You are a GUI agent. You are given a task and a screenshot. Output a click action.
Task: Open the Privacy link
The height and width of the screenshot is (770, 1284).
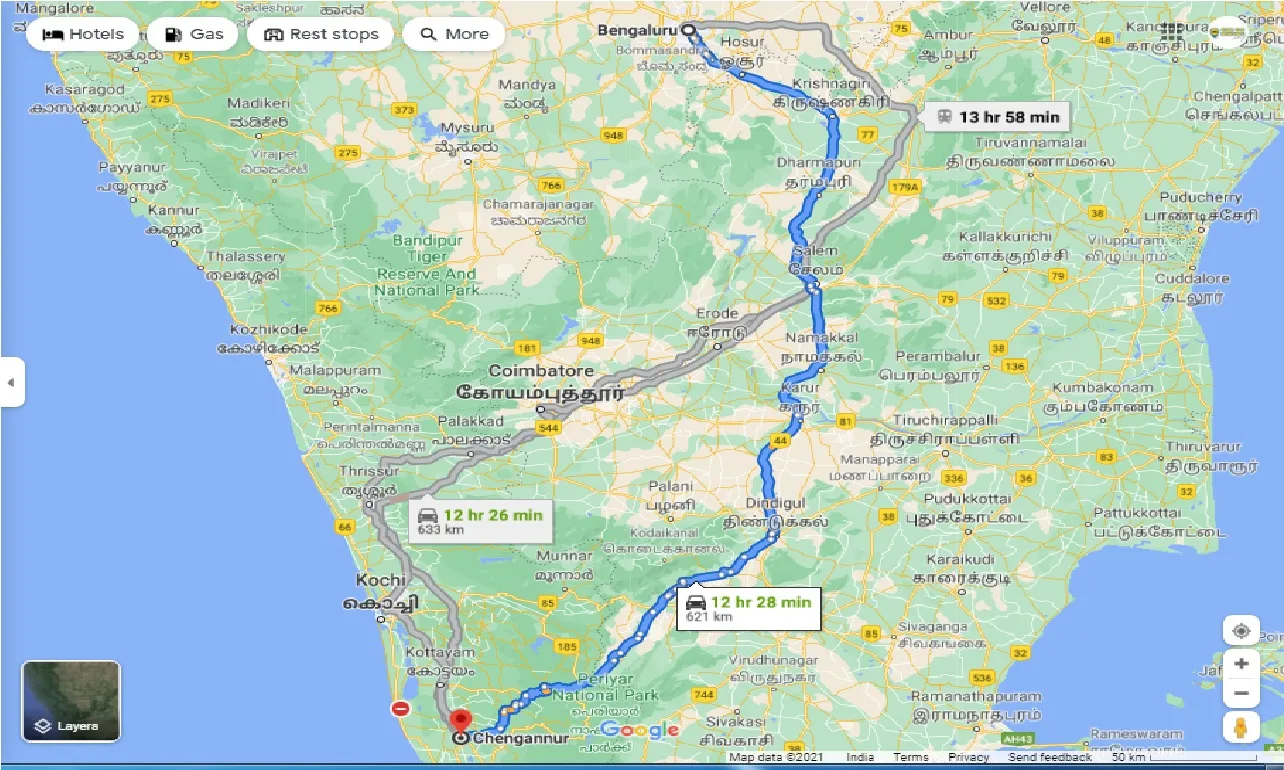[x=968, y=757]
